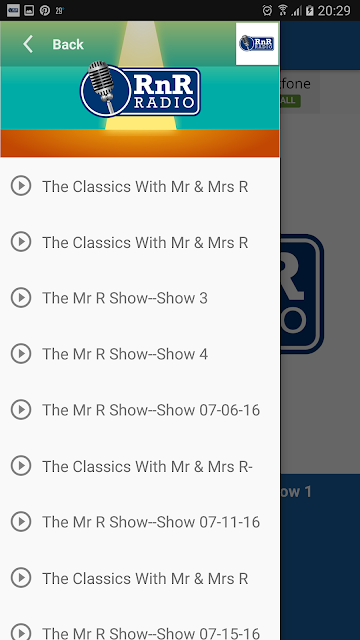This screenshot has height=640, width=360.
Task: Tap the RnR Radio thumbnail at top right
Action: 257,44
